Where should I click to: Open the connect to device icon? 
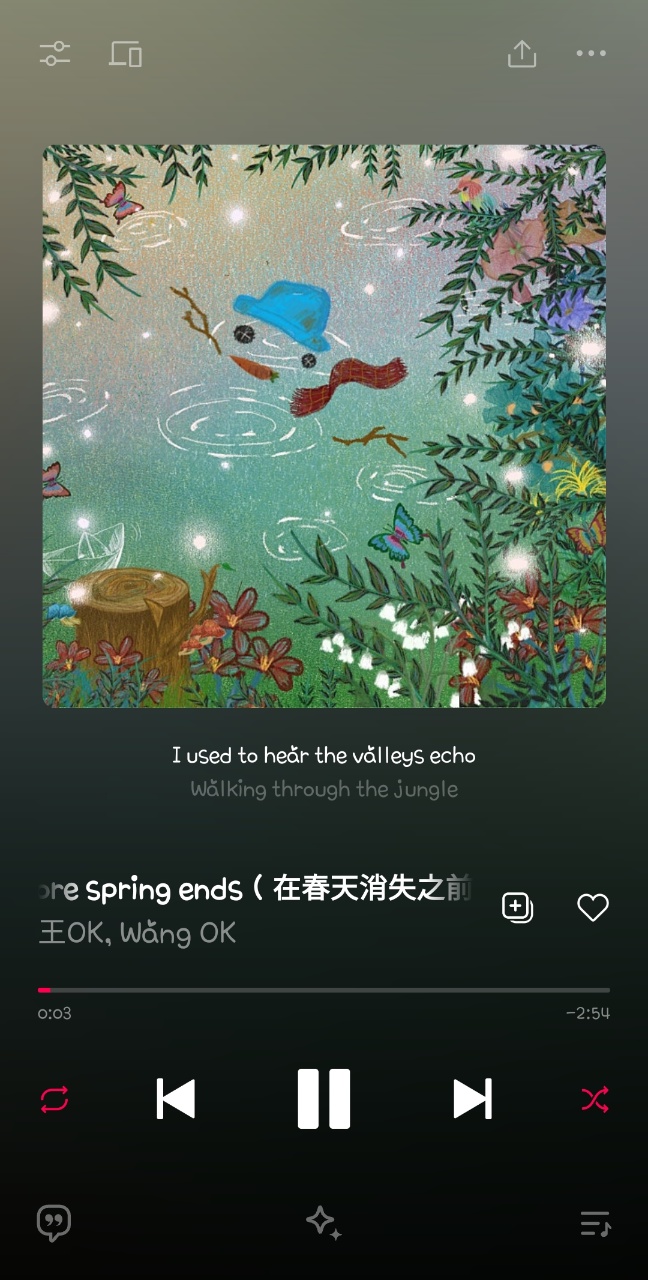tap(125, 54)
